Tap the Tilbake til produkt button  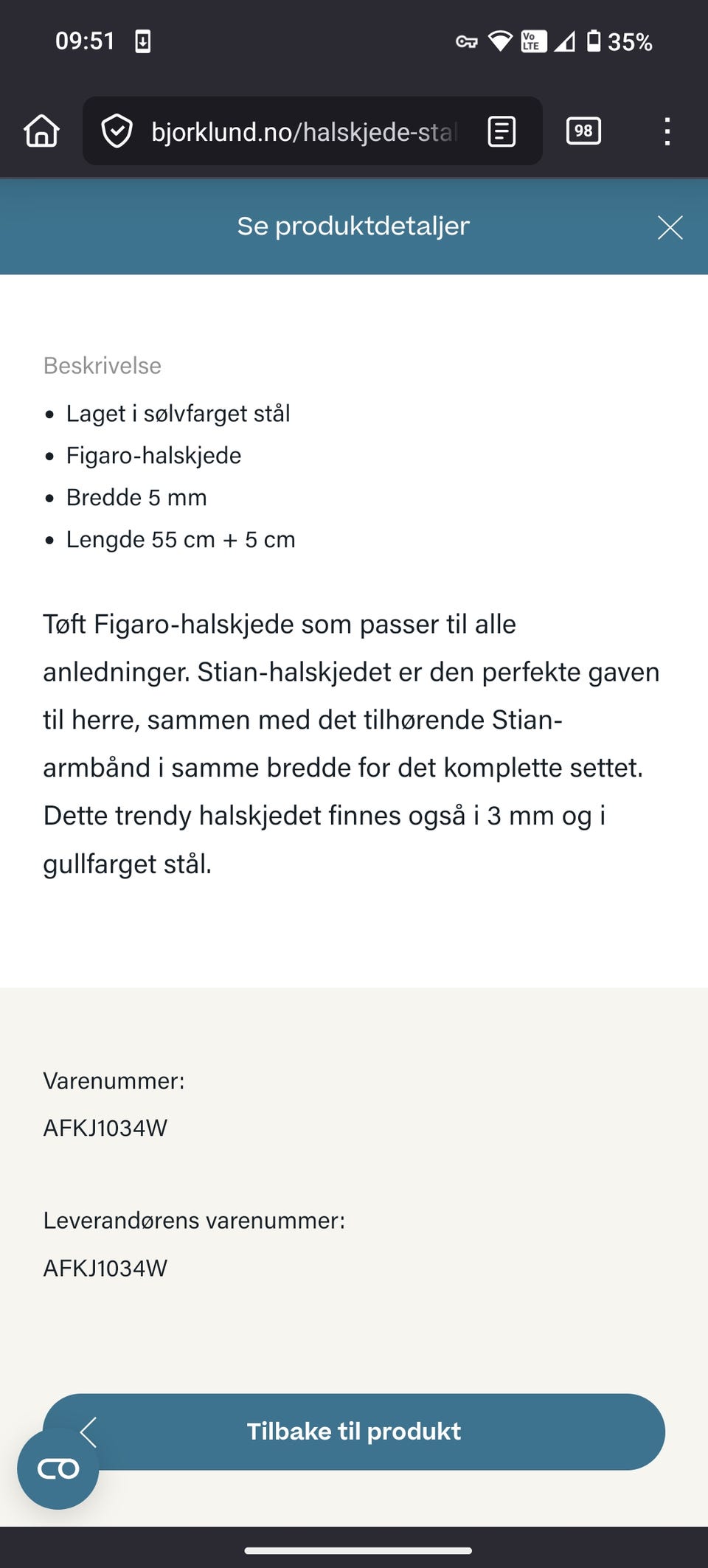tap(354, 1431)
